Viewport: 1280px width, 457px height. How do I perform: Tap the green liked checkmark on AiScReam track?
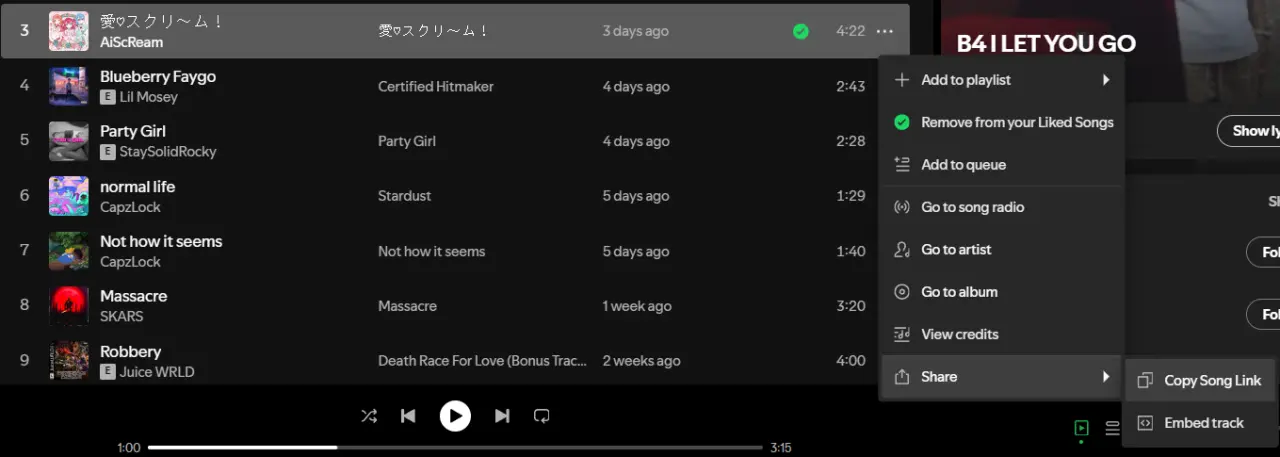(801, 31)
